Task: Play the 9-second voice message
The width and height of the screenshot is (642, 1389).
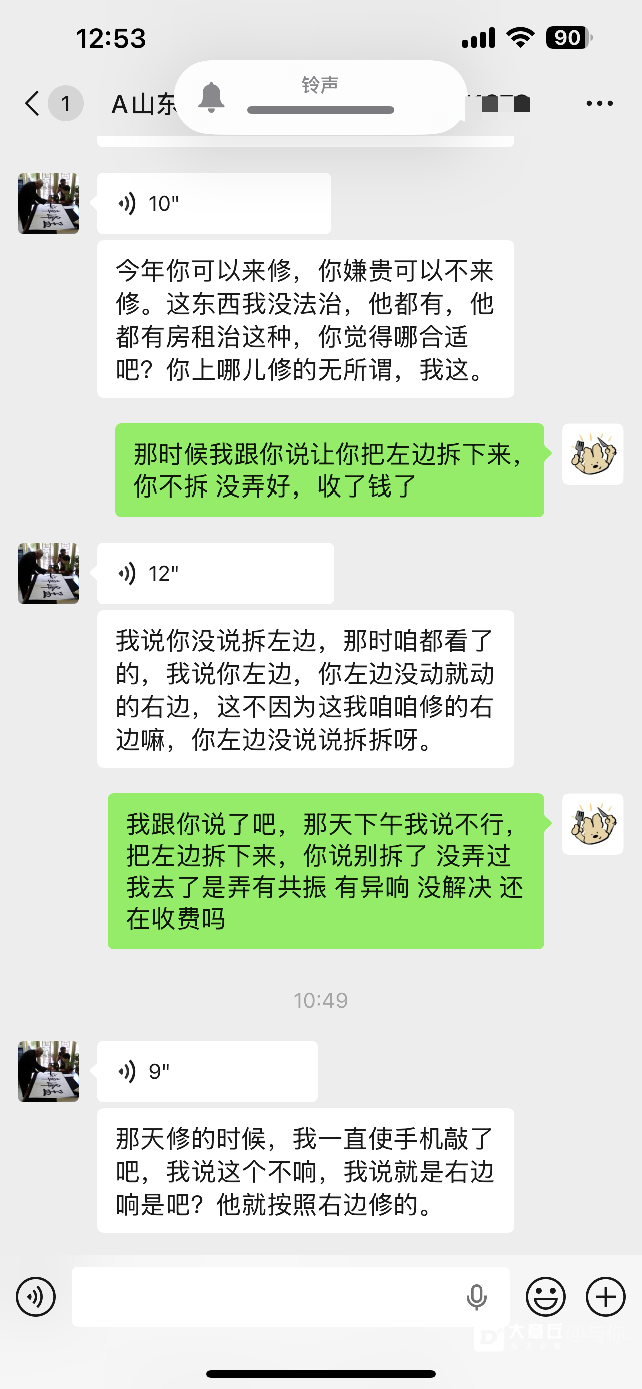Action: coord(207,1072)
